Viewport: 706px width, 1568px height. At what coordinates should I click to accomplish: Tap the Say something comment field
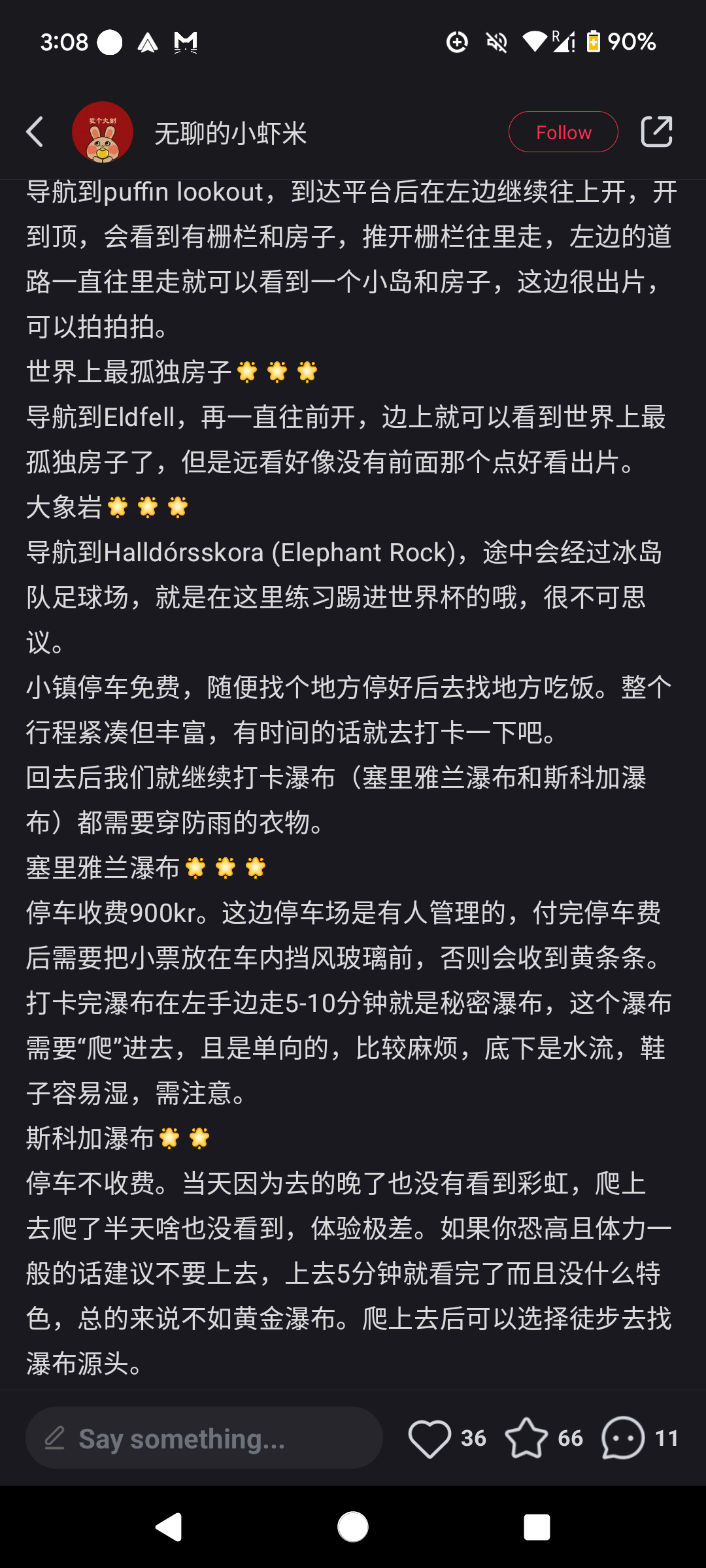point(204,1438)
